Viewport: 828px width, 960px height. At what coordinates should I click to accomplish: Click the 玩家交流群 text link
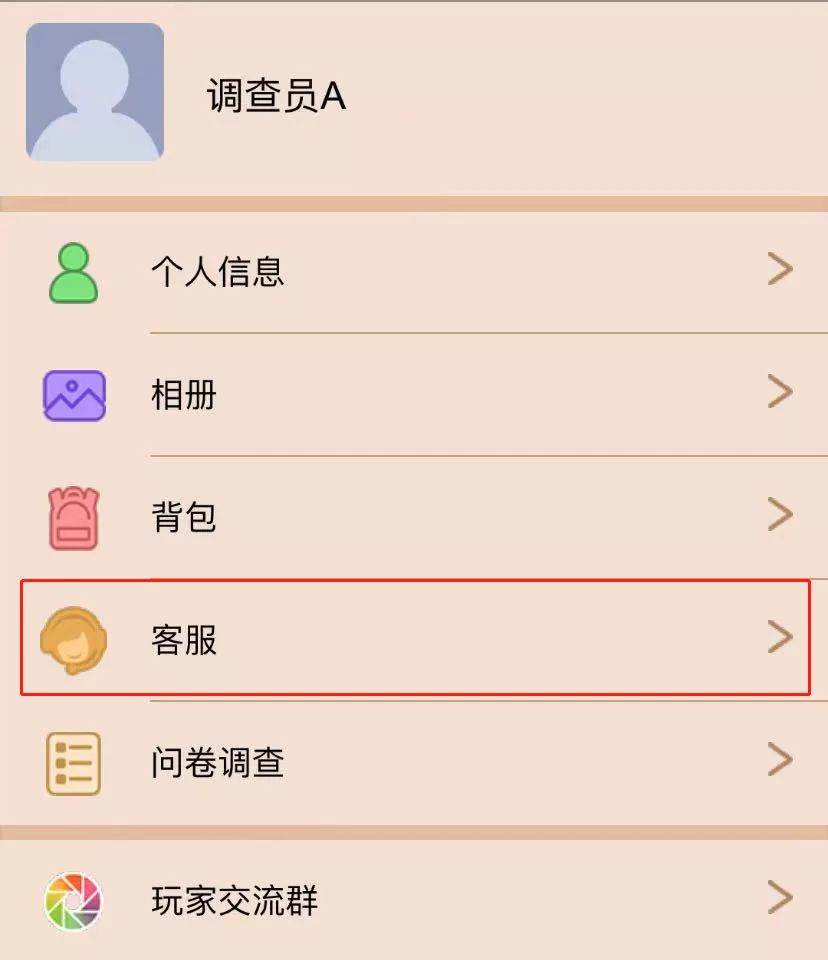tap(234, 902)
